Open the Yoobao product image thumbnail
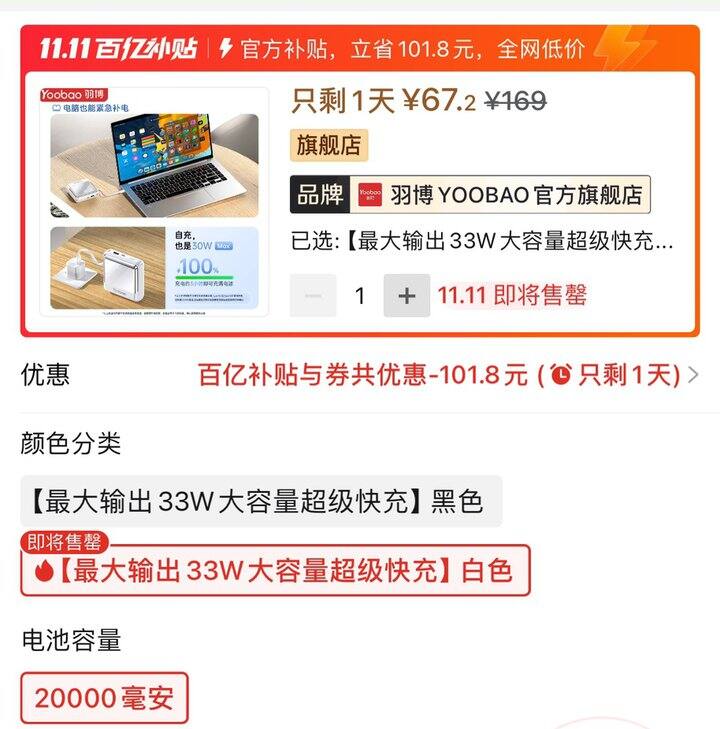This screenshot has height=729, width=720. coord(154,201)
